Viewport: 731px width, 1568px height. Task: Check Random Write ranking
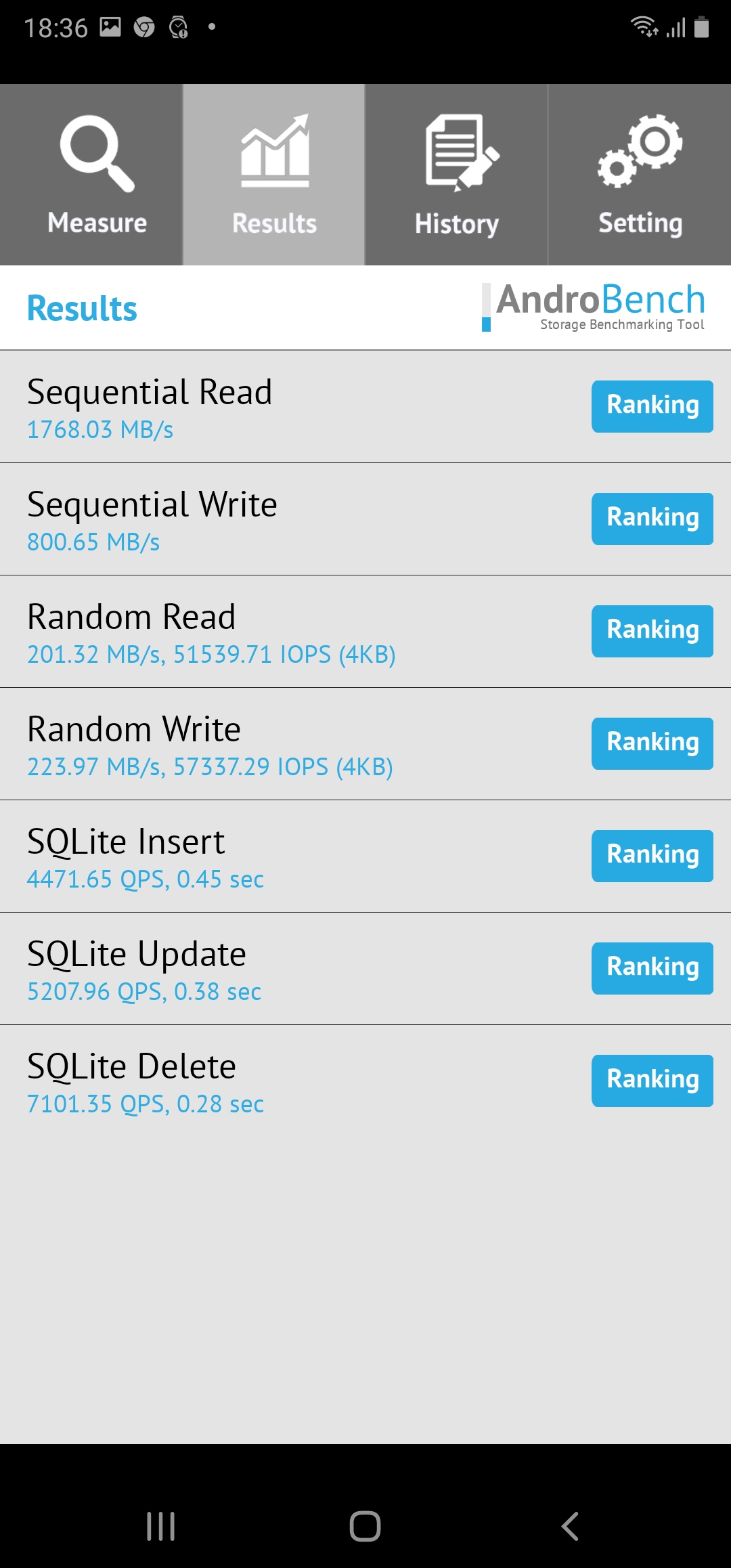pyautogui.click(x=652, y=743)
